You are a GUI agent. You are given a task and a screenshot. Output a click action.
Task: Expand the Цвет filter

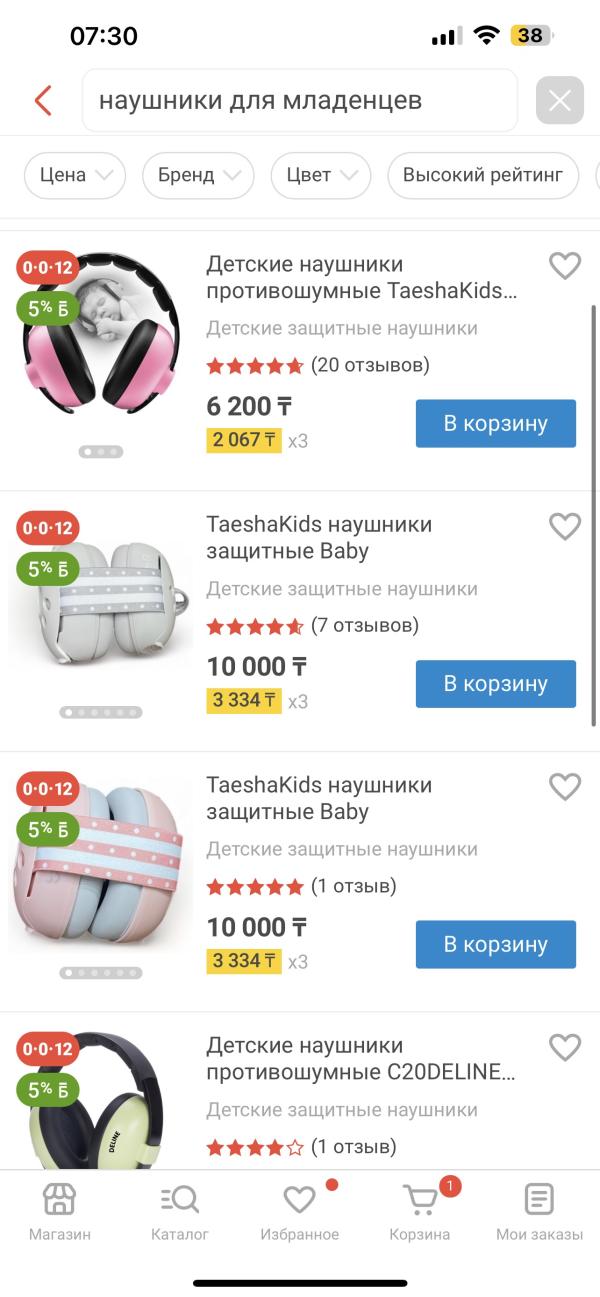320,175
